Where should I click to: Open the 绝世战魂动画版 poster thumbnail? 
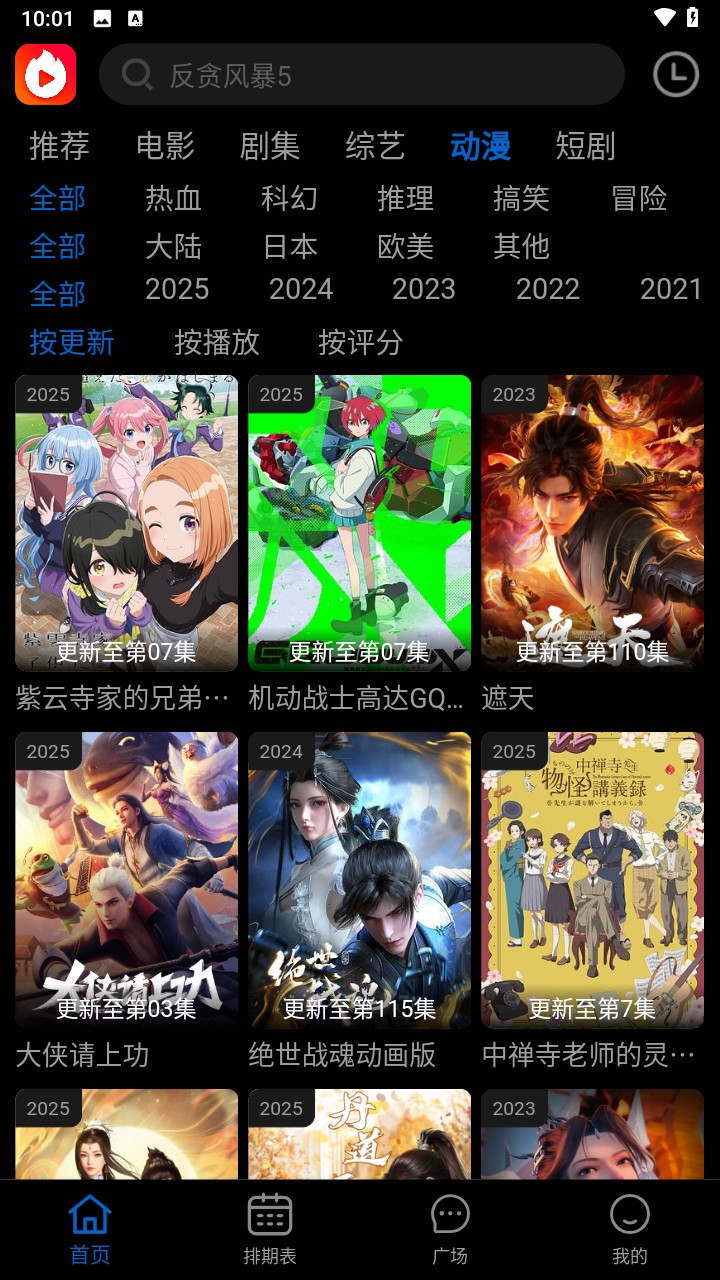click(x=360, y=878)
